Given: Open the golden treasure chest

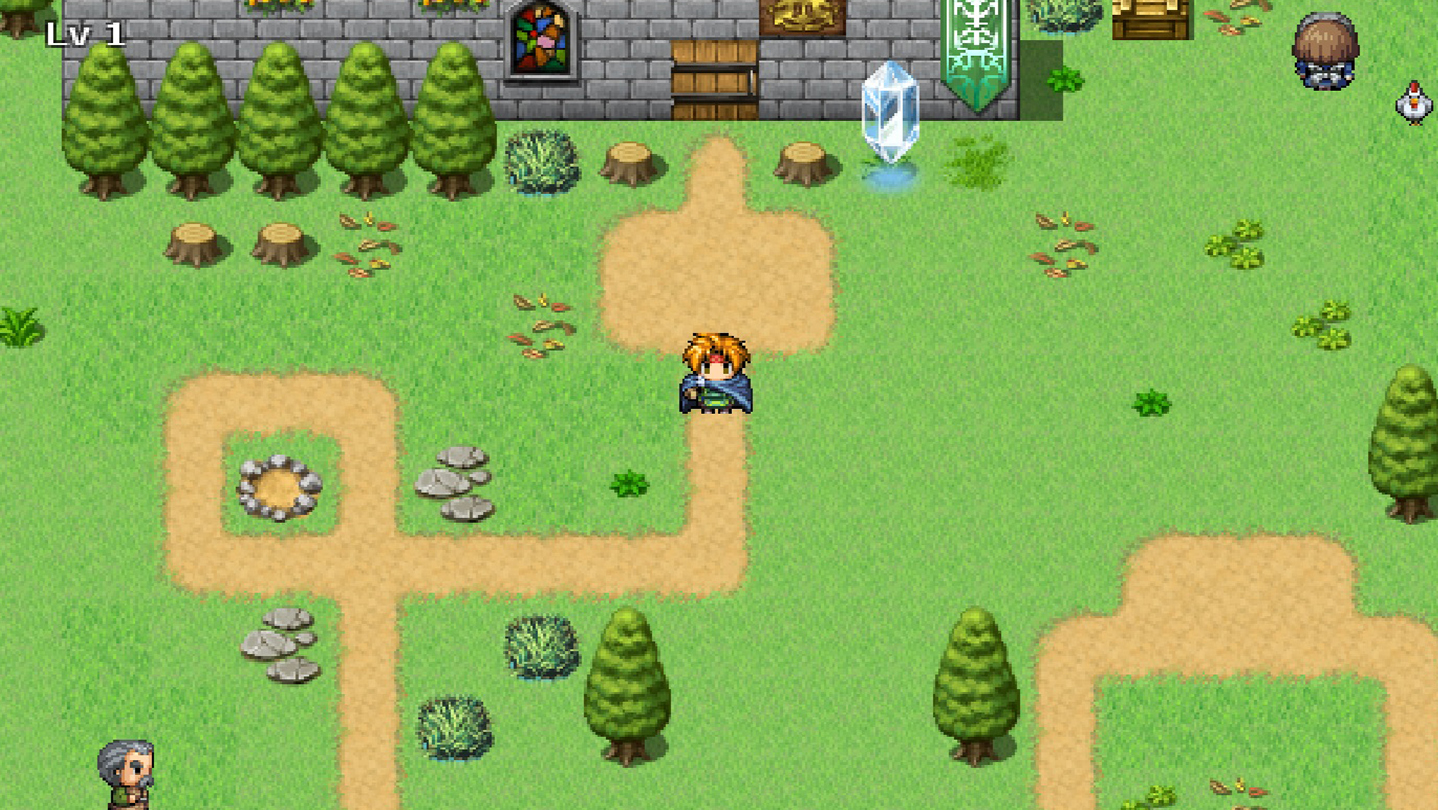Looking at the screenshot, I should (1151, 18).
